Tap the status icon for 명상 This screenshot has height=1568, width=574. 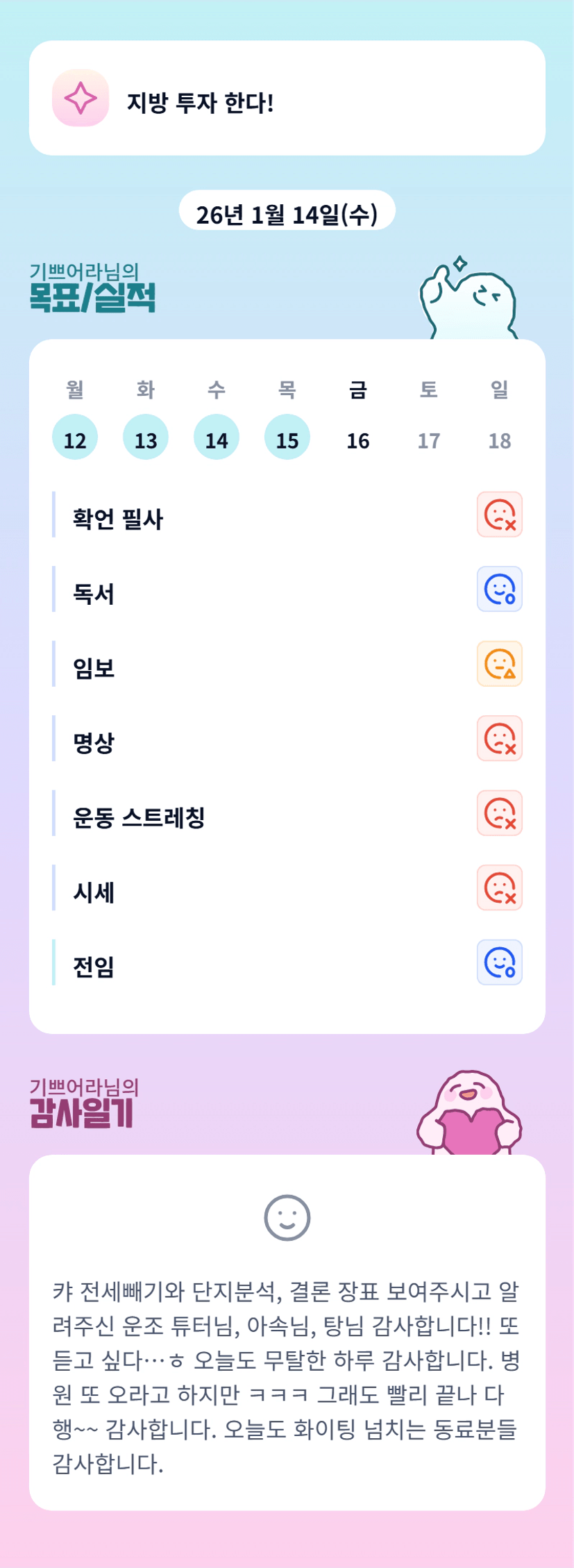tap(500, 738)
